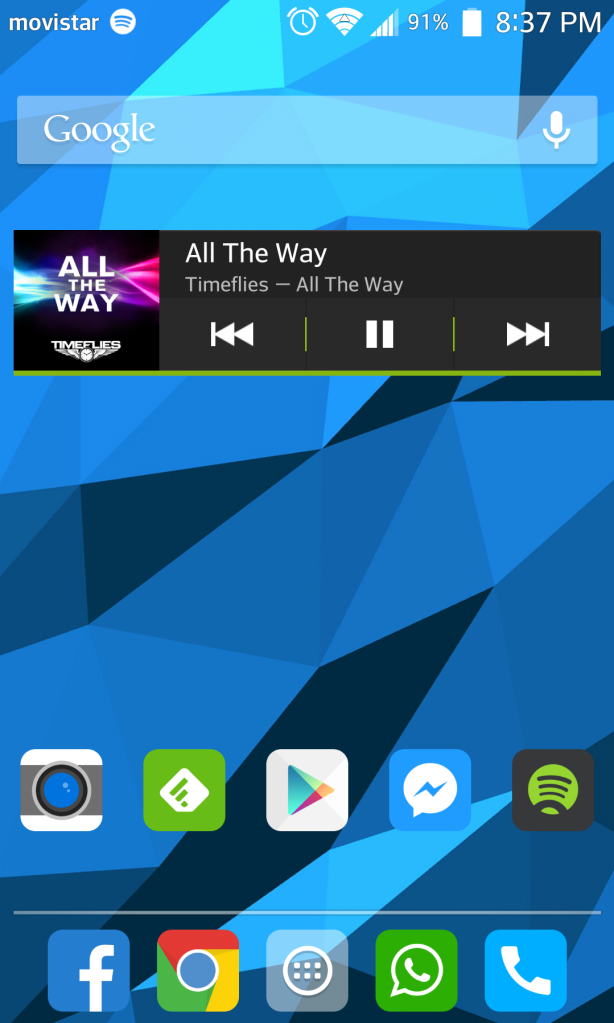Open the Google Play Store
Image resolution: width=614 pixels, height=1023 pixels.
307,790
